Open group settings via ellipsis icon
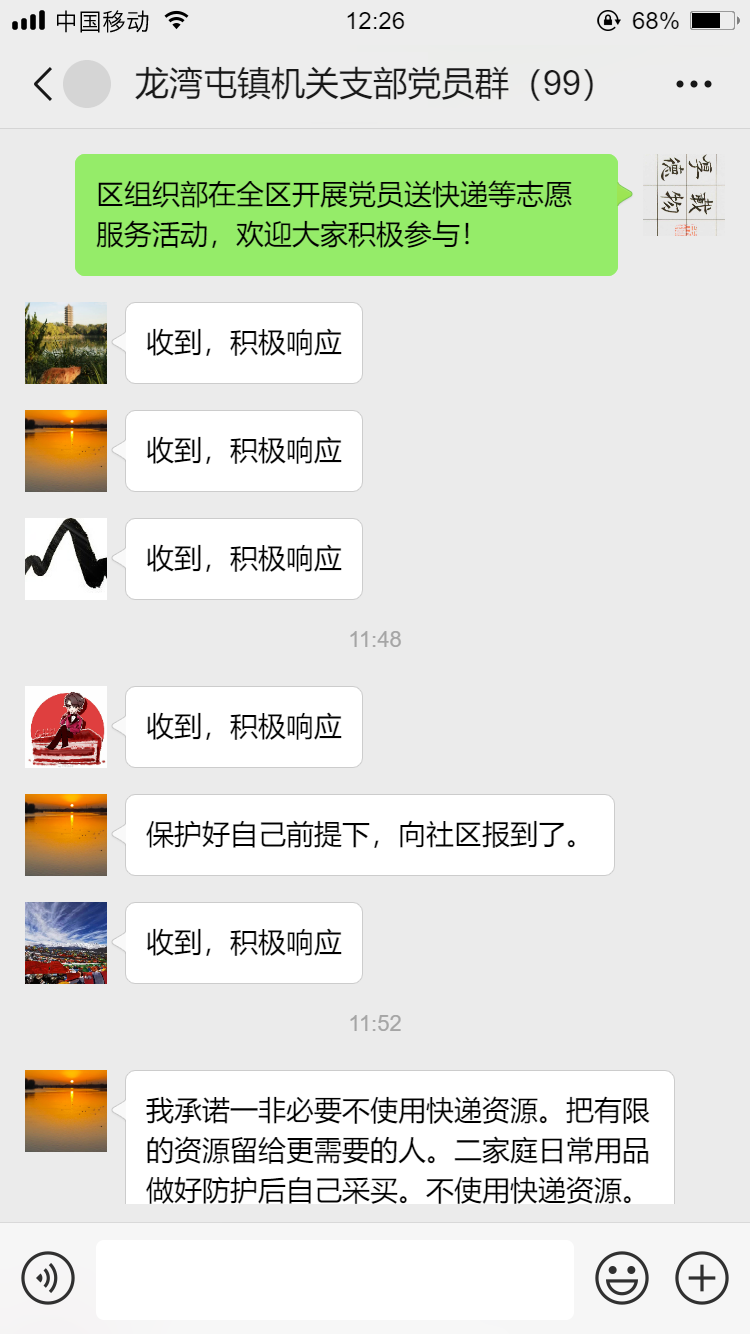The image size is (750, 1334). 692,84
